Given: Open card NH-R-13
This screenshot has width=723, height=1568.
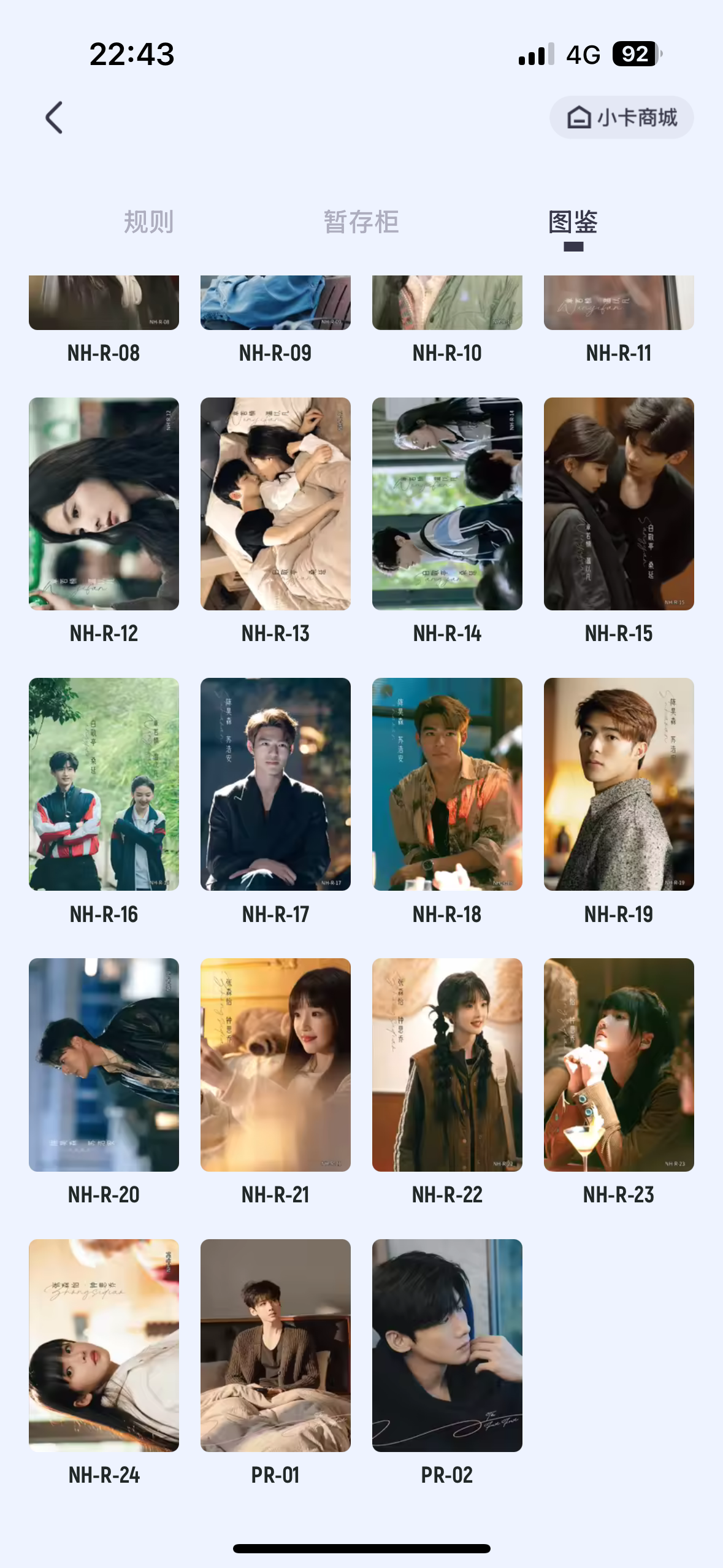Looking at the screenshot, I should pos(275,504).
